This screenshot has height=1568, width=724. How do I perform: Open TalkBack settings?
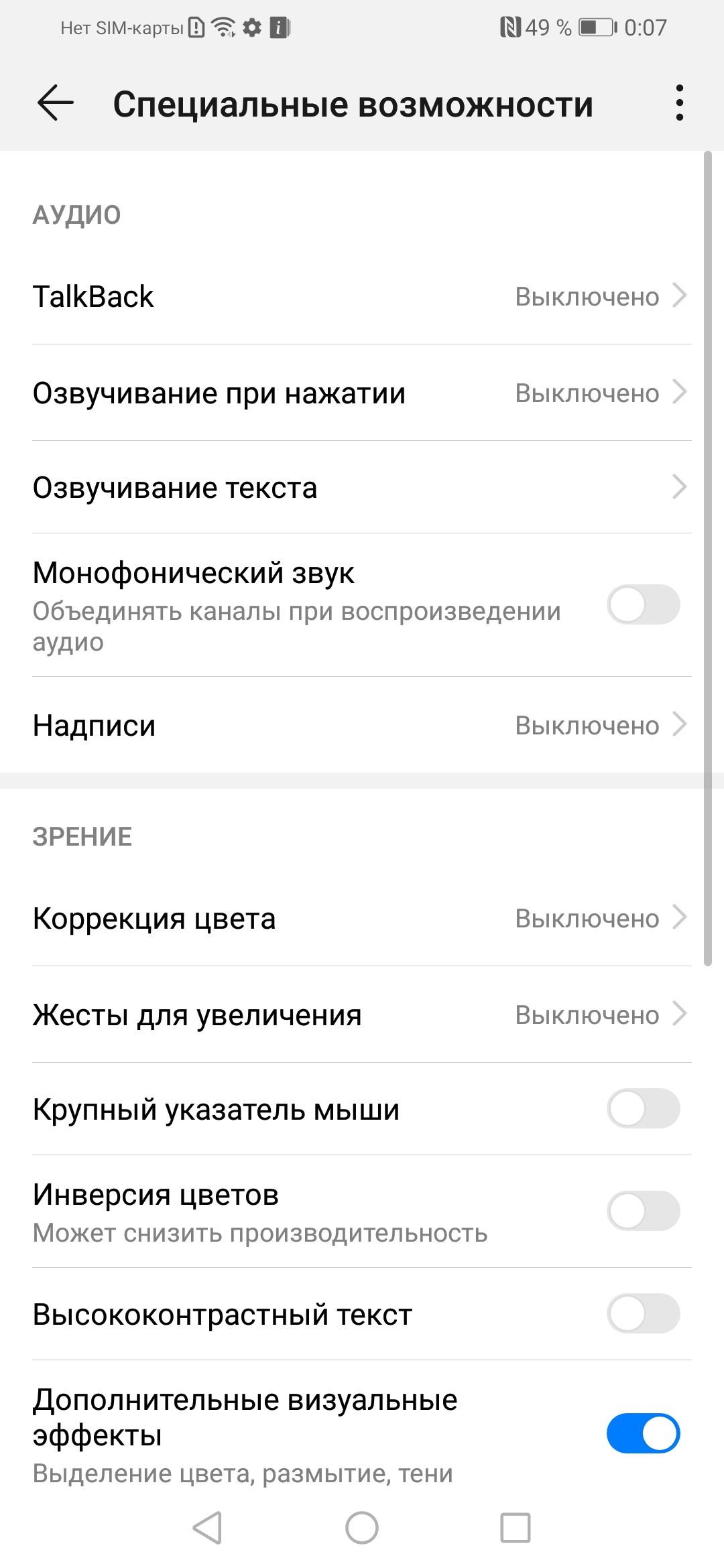click(362, 296)
